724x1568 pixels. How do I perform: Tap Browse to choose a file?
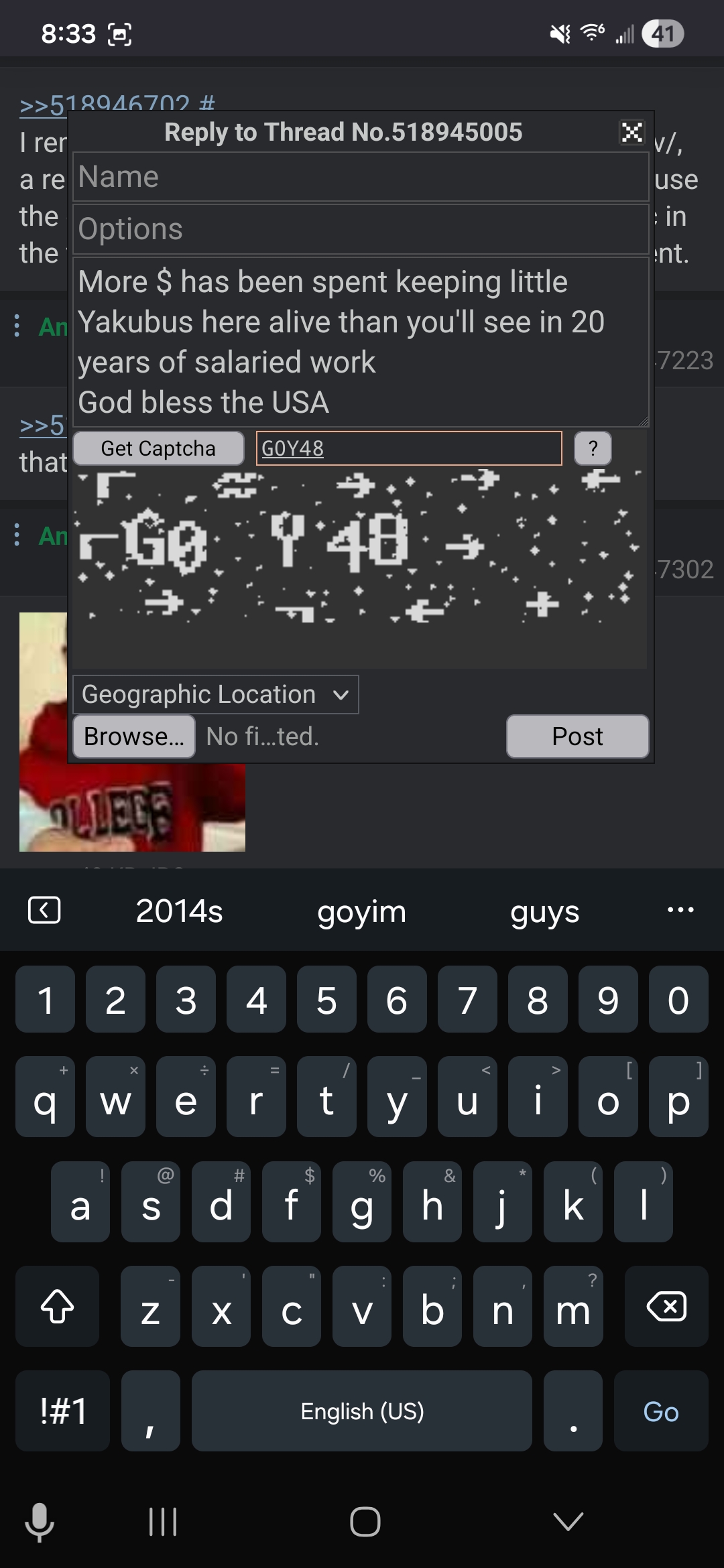pyautogui.click(x=134, y=736)
